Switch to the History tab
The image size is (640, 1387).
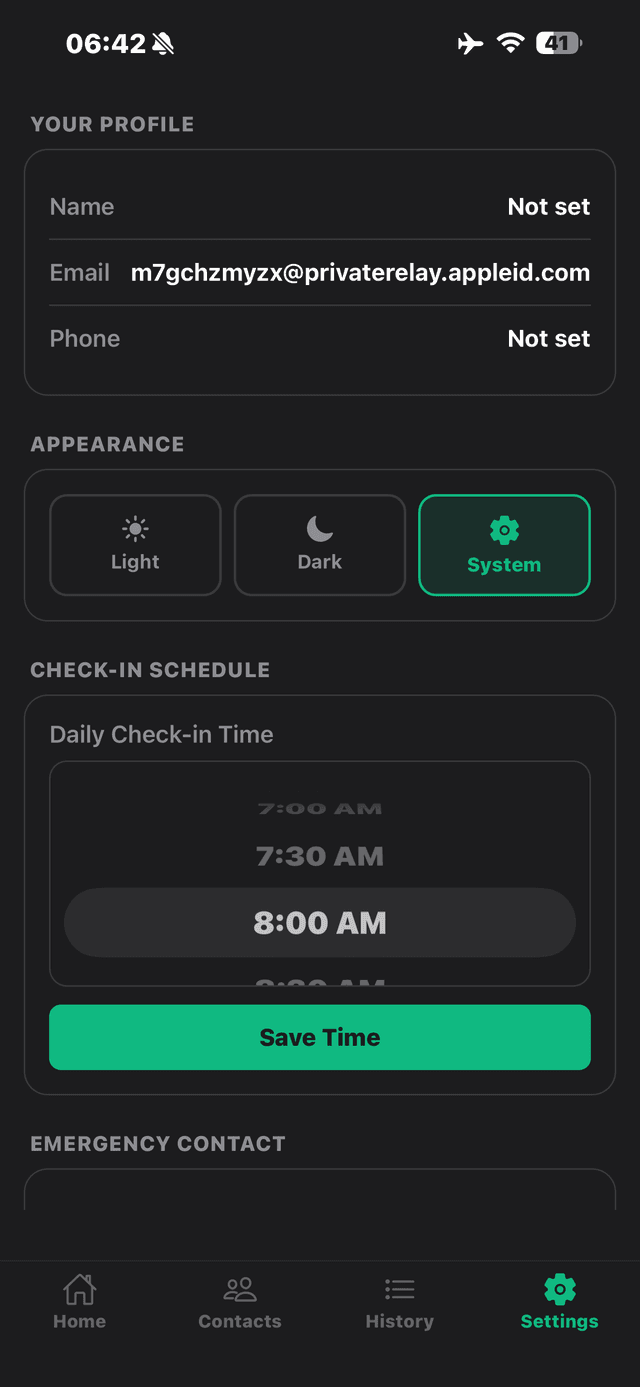pos(399,1302)
